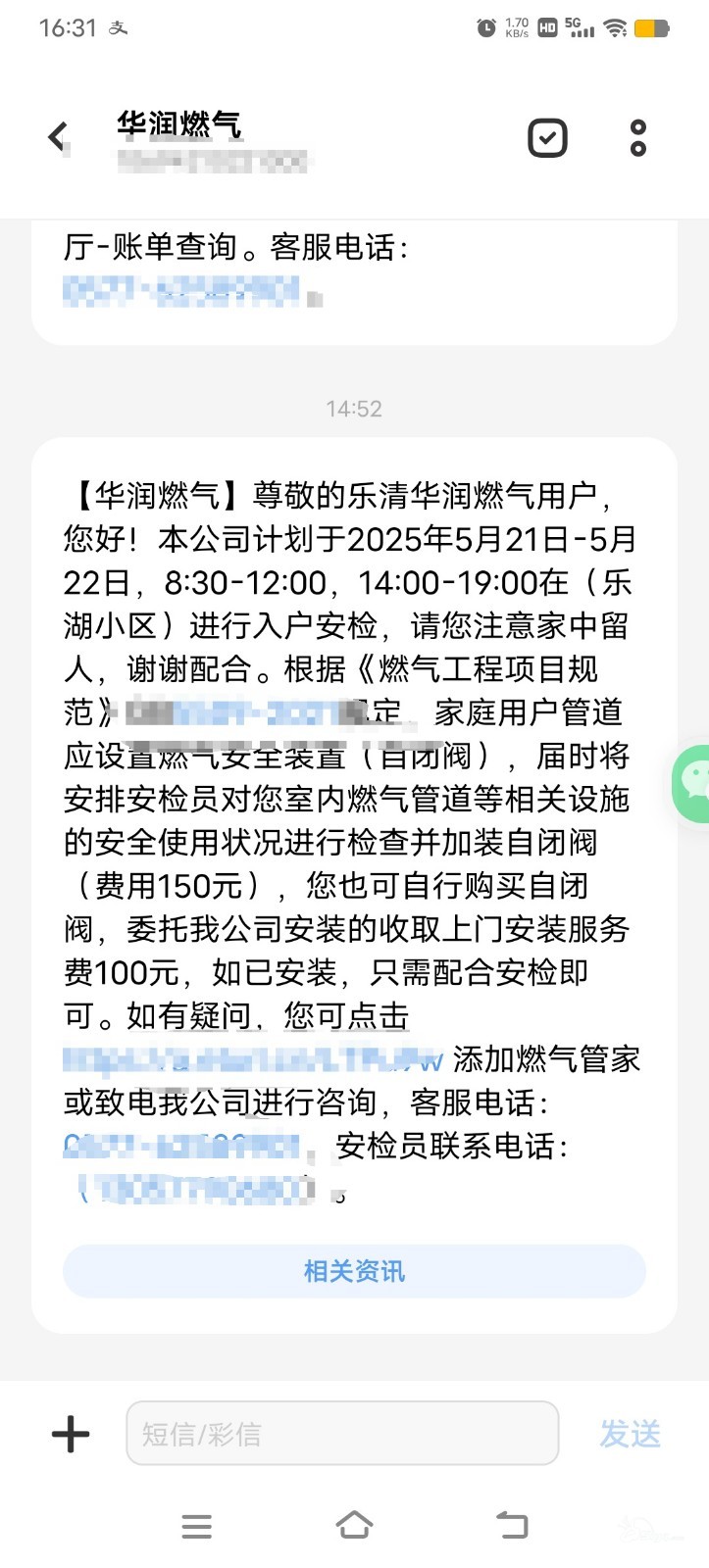
Task: Go back to the message list
Action: coord(58,137)
